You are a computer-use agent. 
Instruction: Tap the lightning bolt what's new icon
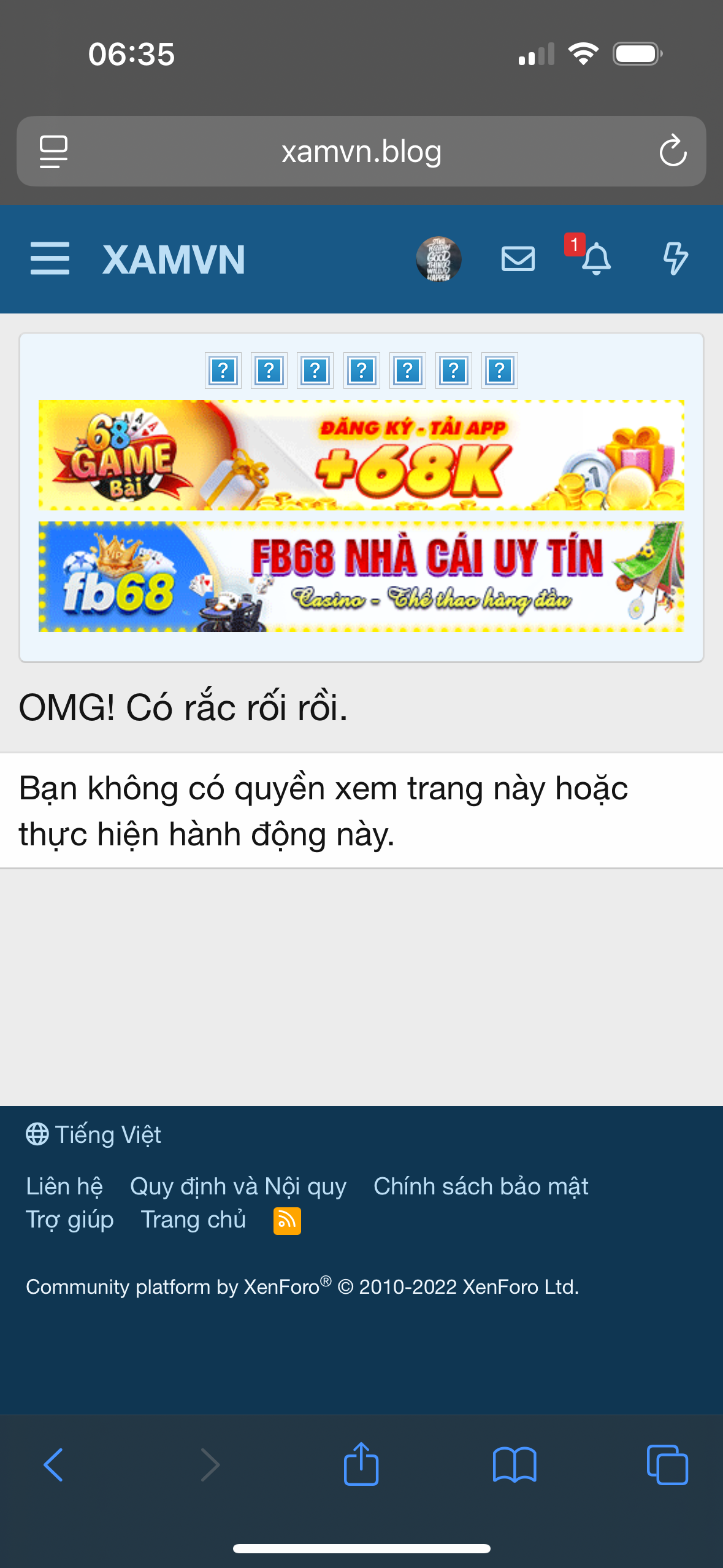[675, 258]
